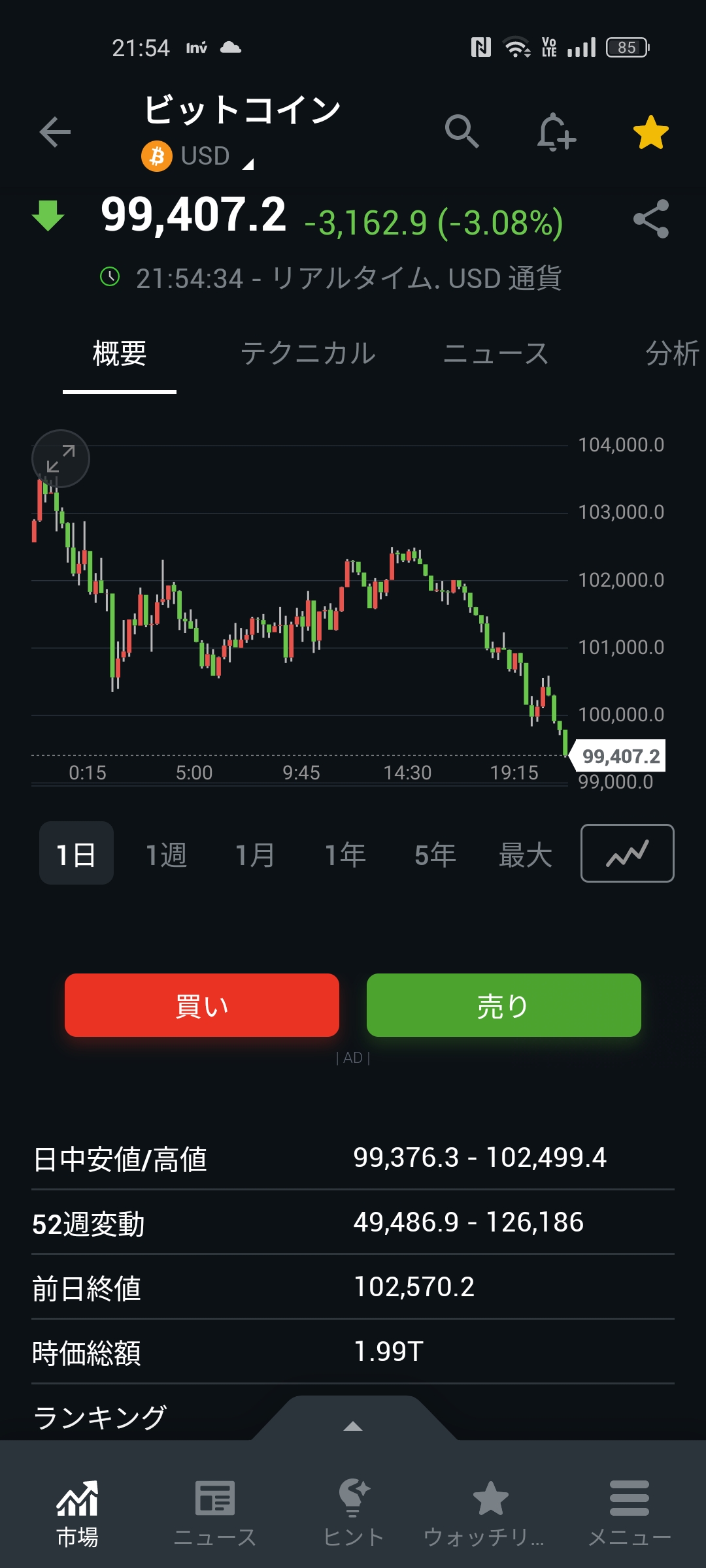Viewport: 706px width, 1568px height.
Task: Select the 1月 chart range
Action: [255, 855]
